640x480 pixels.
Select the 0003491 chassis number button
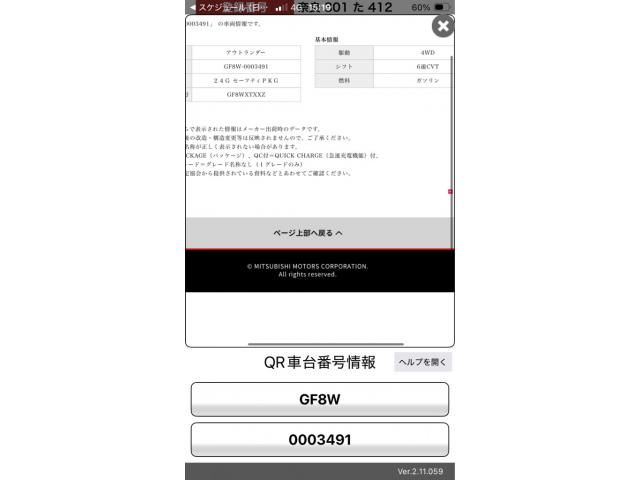click(x=320, y=439)
